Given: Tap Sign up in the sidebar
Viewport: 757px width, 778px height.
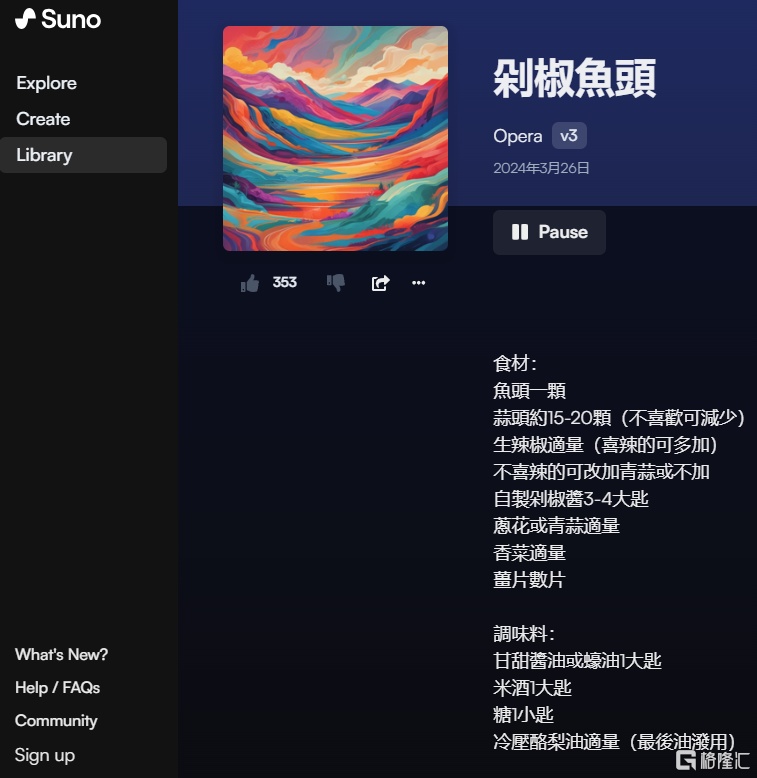Looking at the screenshot, I should tap(45, 755).
